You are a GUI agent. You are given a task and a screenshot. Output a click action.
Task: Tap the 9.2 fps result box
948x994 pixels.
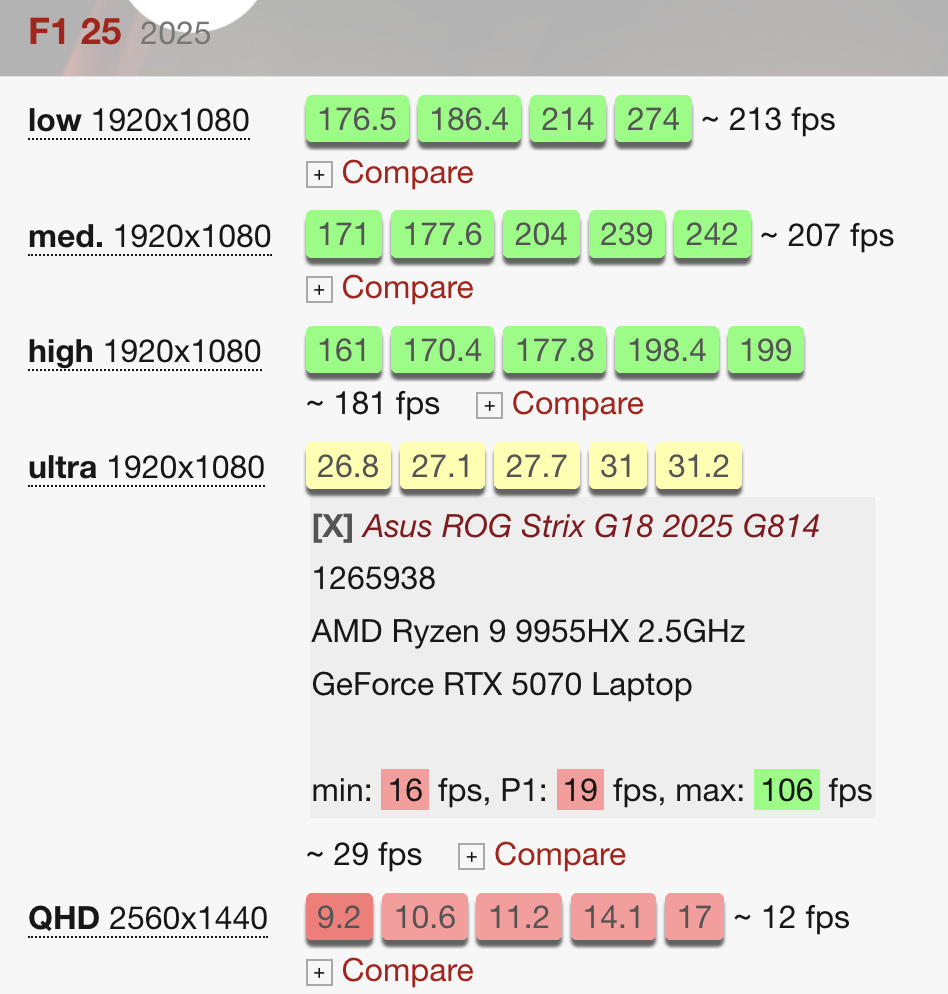coord(338,917)
